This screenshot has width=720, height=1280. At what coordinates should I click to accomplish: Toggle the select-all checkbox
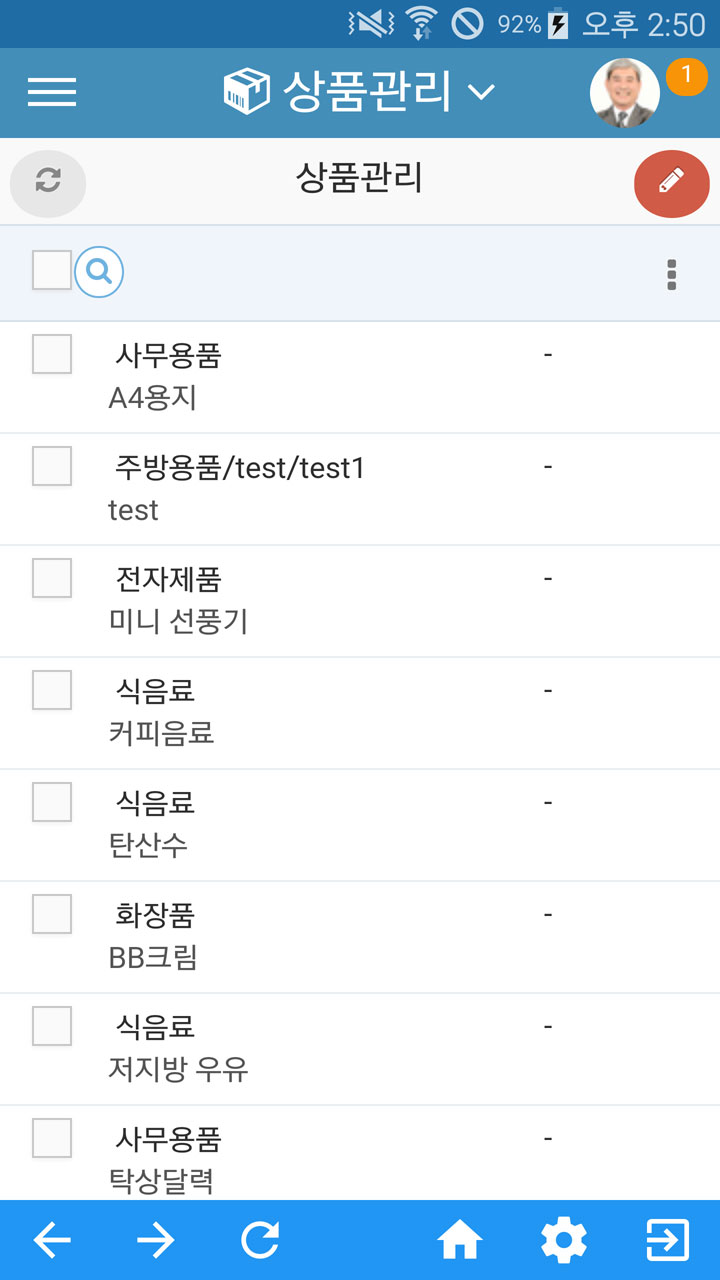tap(52, 270)
